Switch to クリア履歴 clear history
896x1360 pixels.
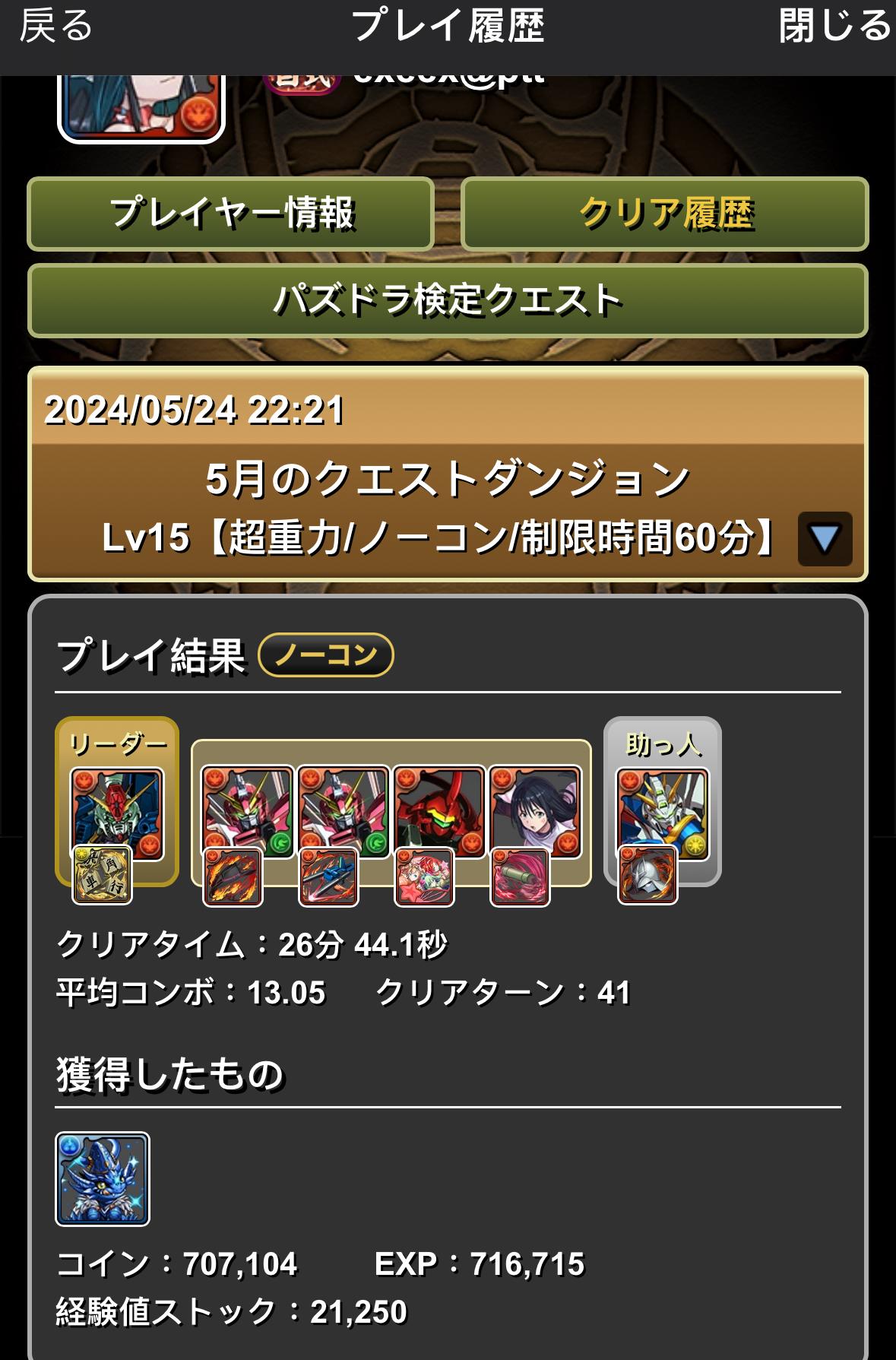click(x=664, y=214)
